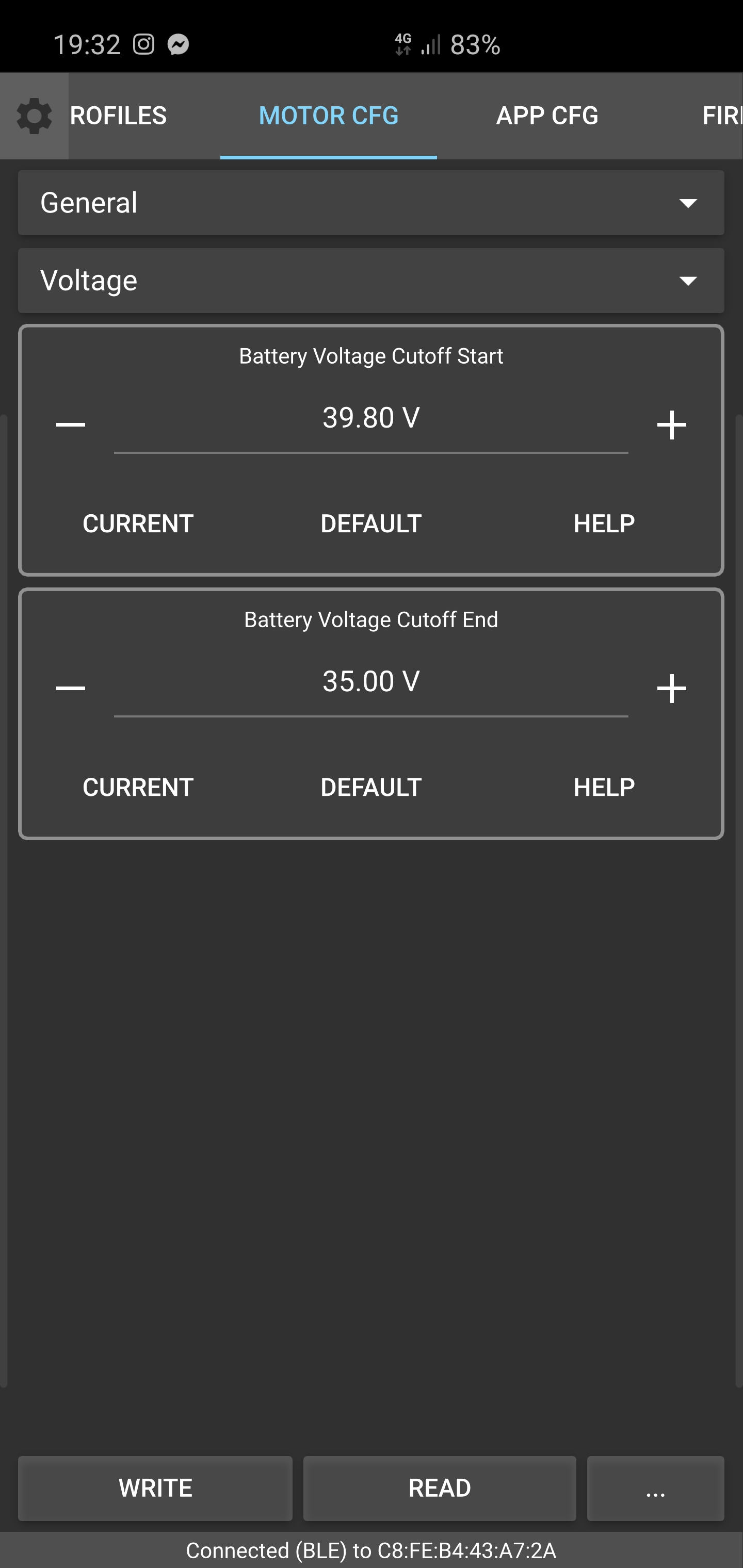Screen dimensions: 743x1568
Task: Increase Battery Voltage Cutoff Start
Action: (x=671, y=424)
